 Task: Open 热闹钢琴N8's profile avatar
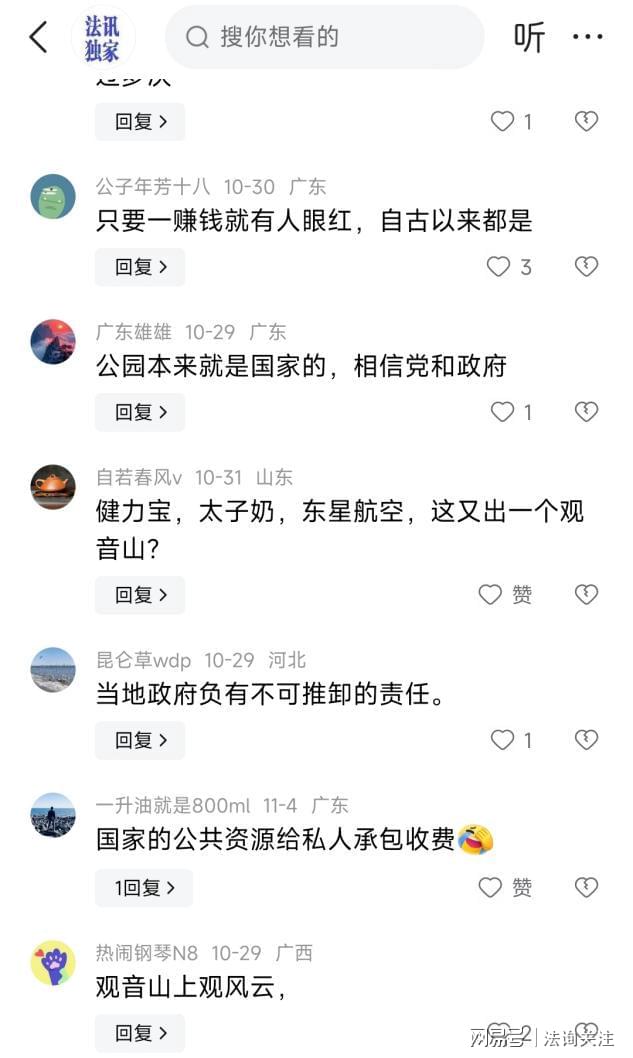53,963
